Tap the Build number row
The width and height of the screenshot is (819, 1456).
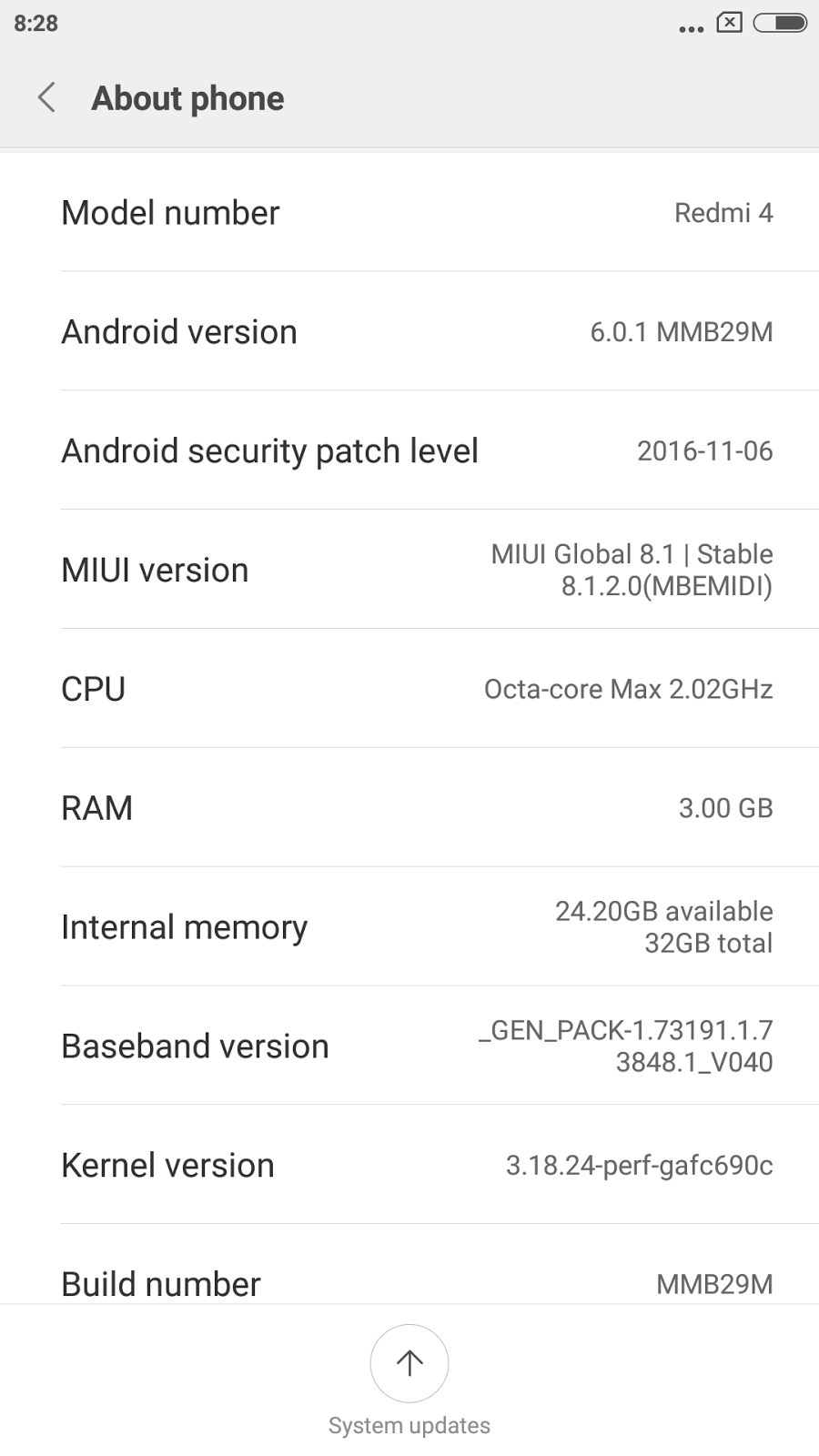pyautogui.click(x=409, y=1281)
